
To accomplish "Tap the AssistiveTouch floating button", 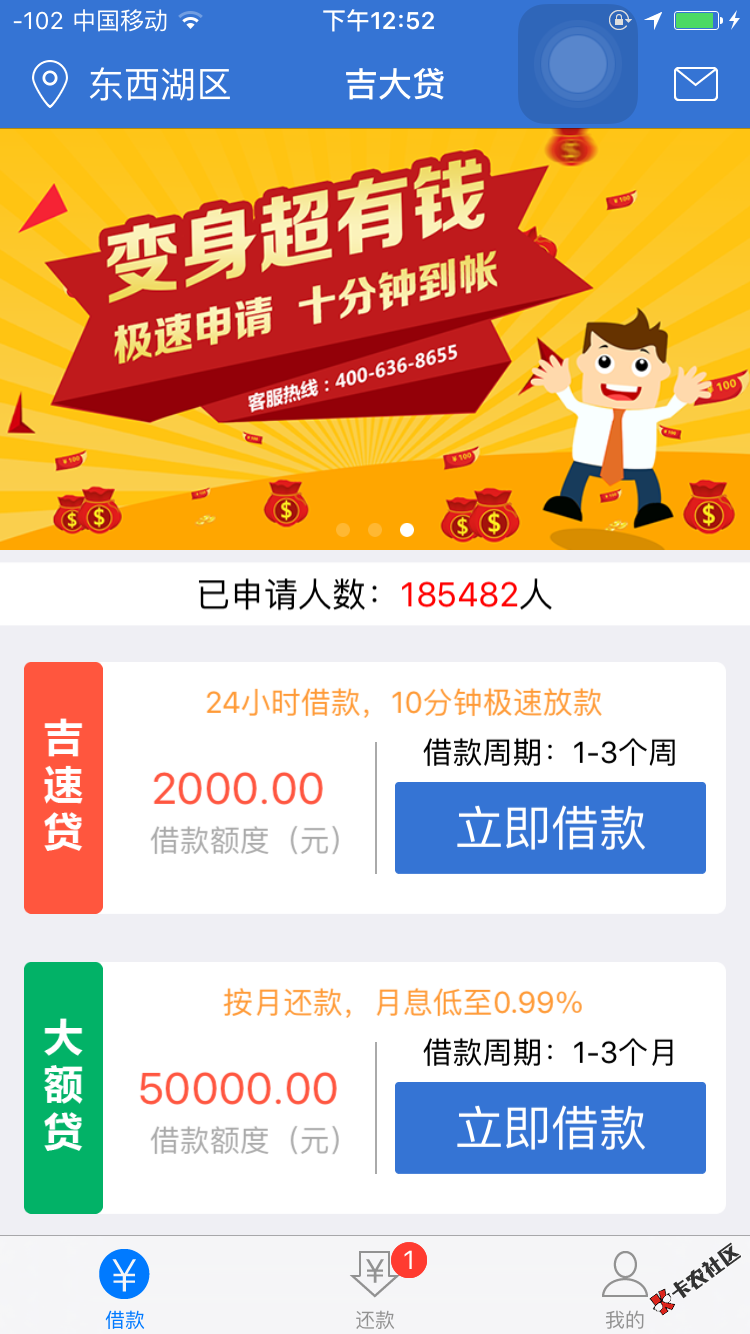I will click(577, 64).
